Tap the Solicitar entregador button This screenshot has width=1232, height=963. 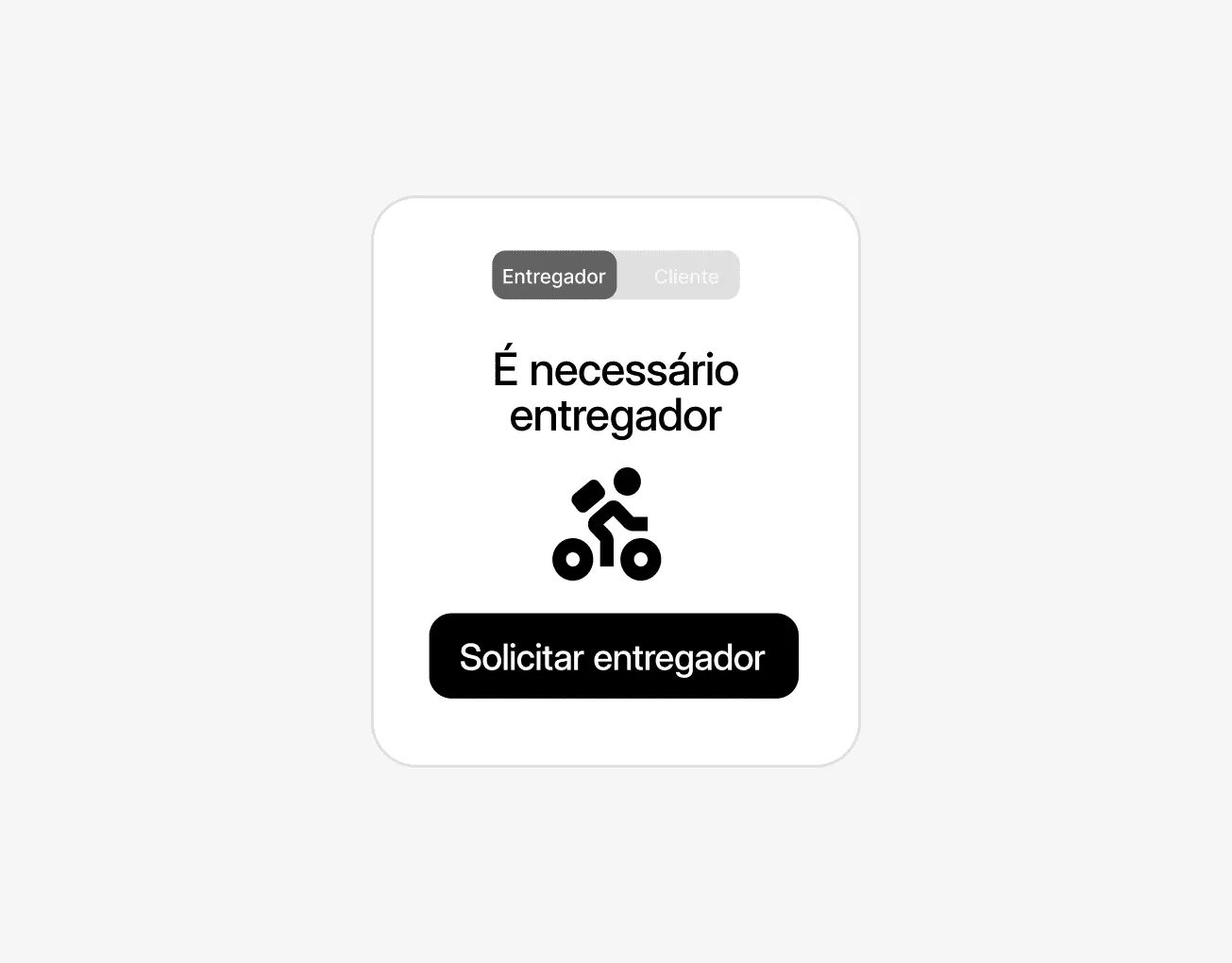click(x=614, y=657)
